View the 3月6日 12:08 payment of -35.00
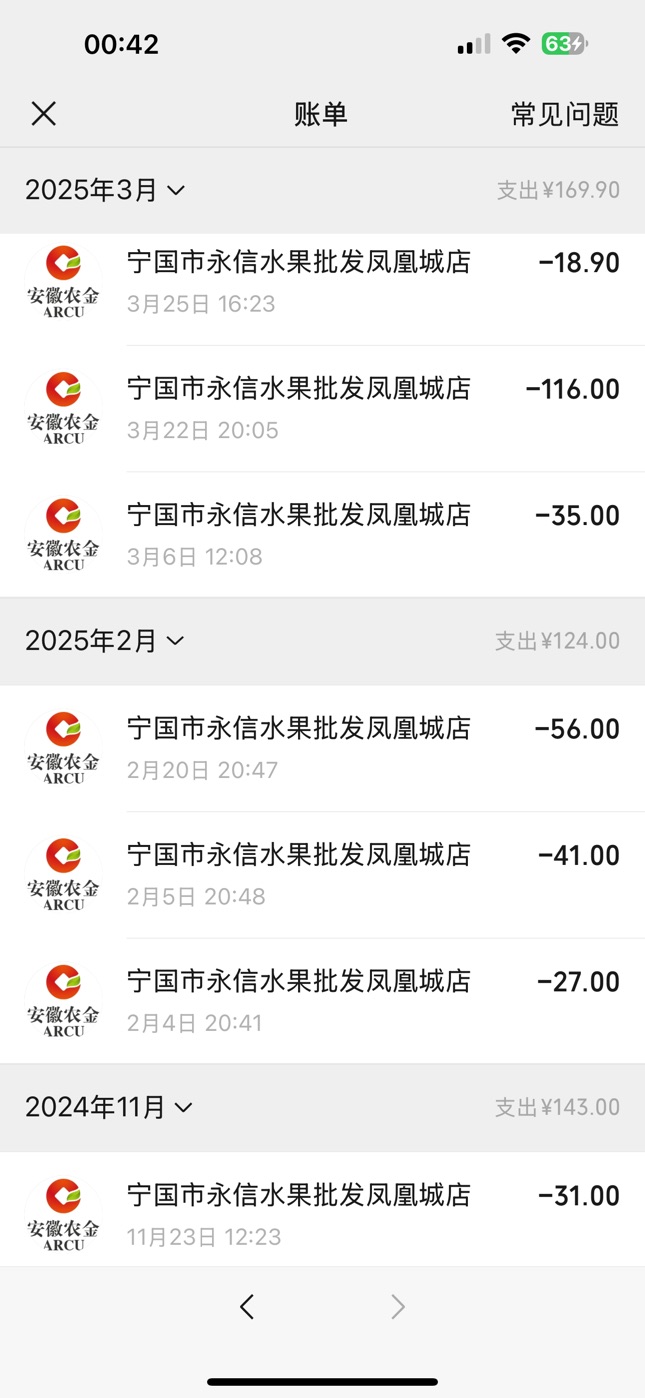Image resolution: width=645 pixels, height=1398 pixels. tap(322, 535)
